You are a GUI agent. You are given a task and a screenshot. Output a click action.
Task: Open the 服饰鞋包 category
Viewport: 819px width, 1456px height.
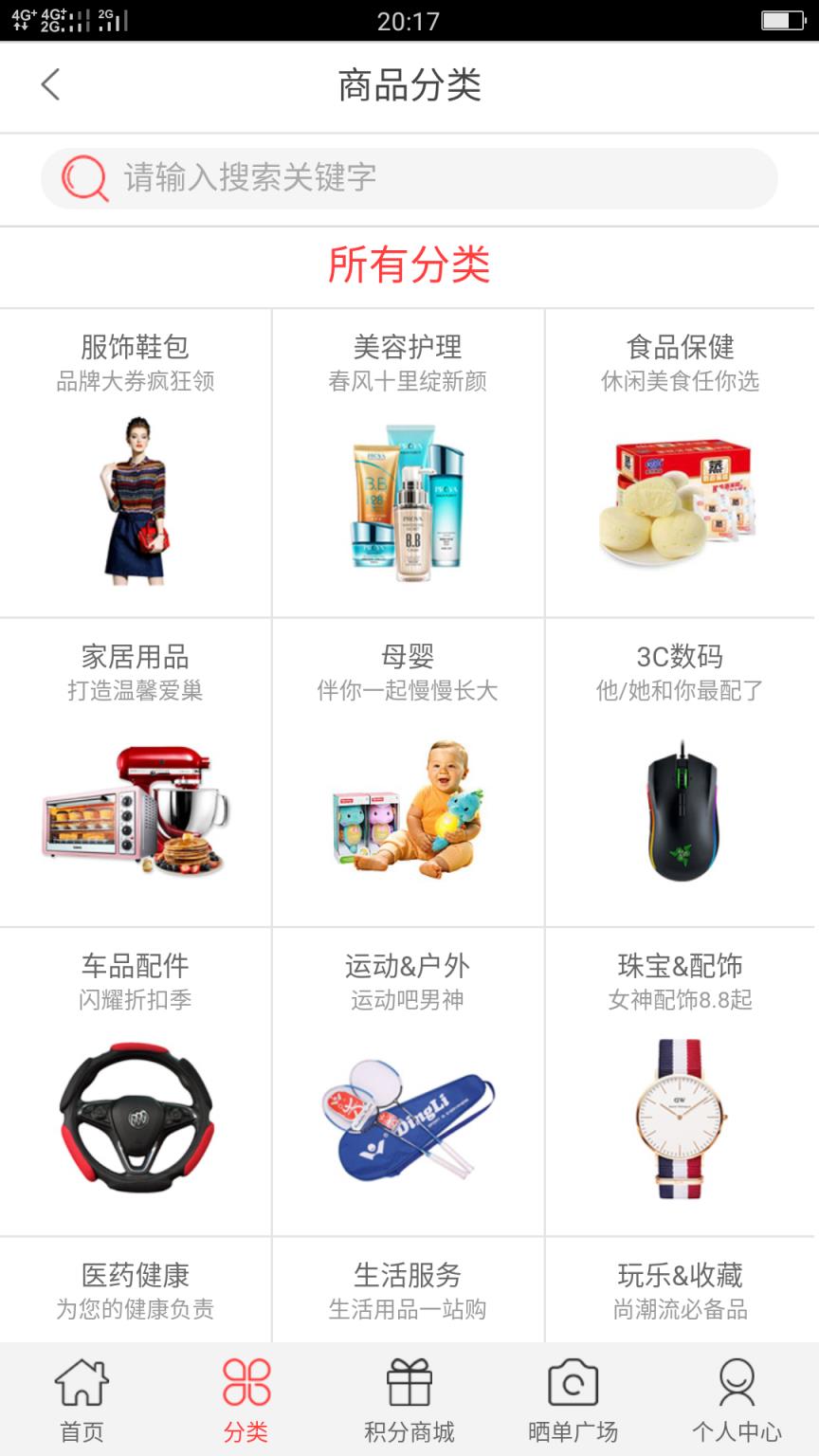pyautogui.click(x=136, y=463)
